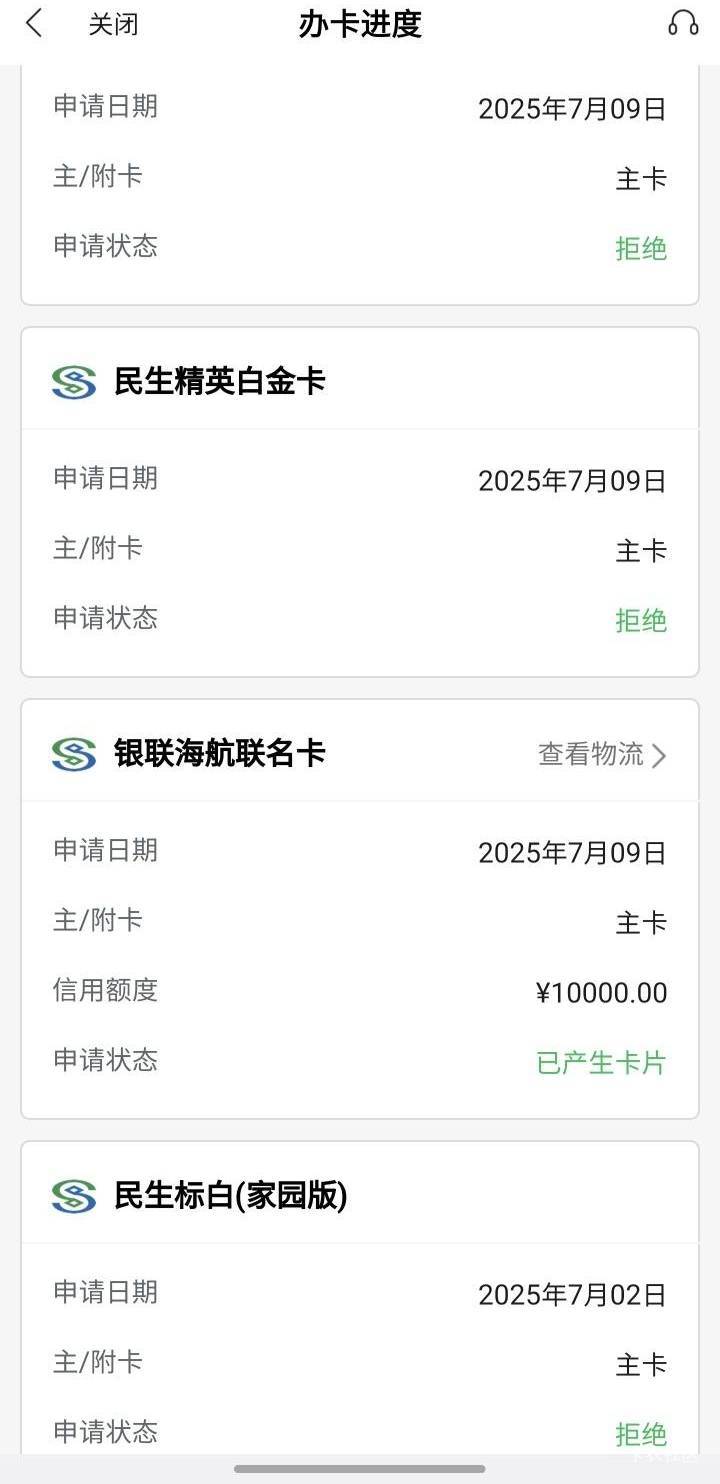This screenshot has width=720, height=1484.
Task: Open customer service headset icon
Action: [x=683, y=24]
